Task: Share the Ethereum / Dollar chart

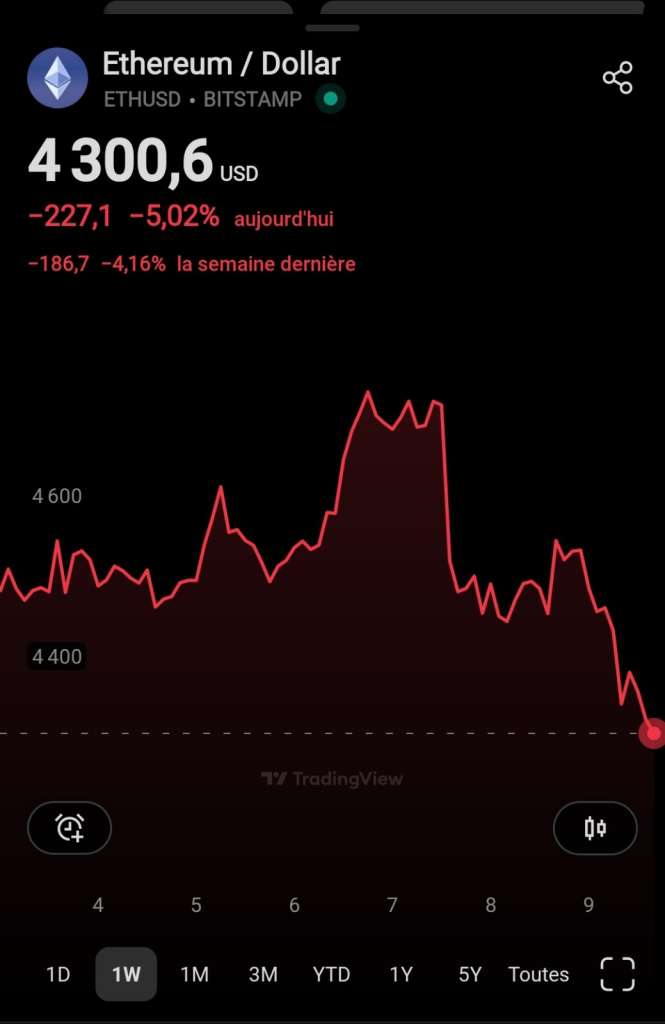Action: point(617,78)
